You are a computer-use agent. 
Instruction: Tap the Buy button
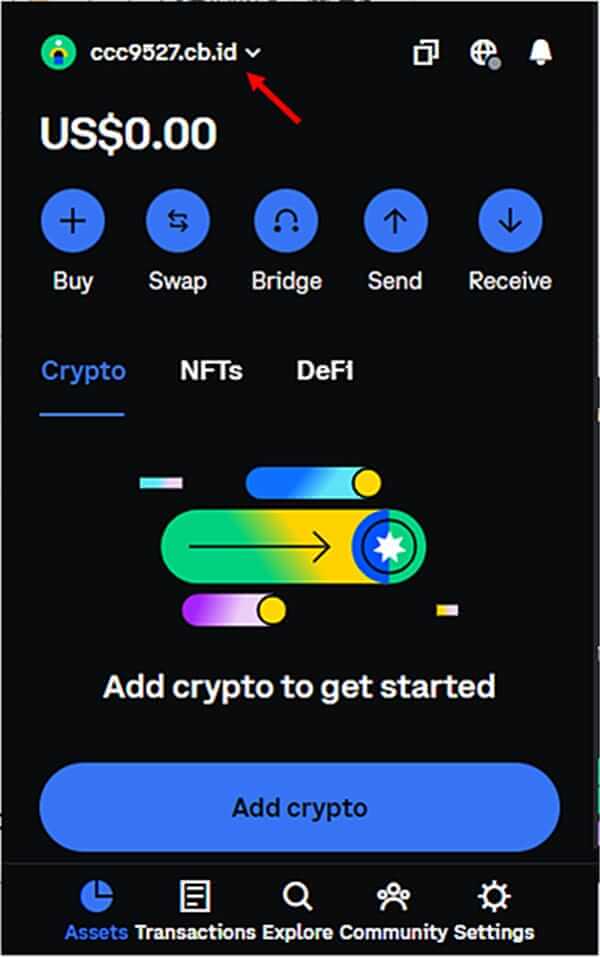point(72,222)
